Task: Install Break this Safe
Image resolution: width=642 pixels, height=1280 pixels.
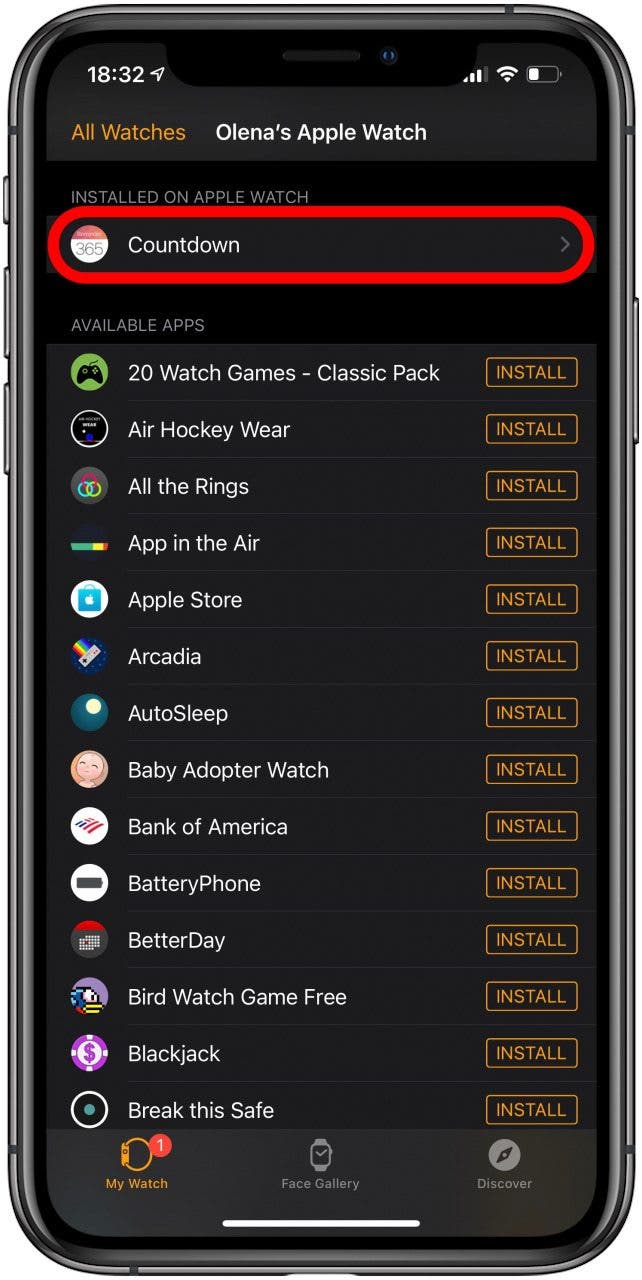Action: (531, 1110)
